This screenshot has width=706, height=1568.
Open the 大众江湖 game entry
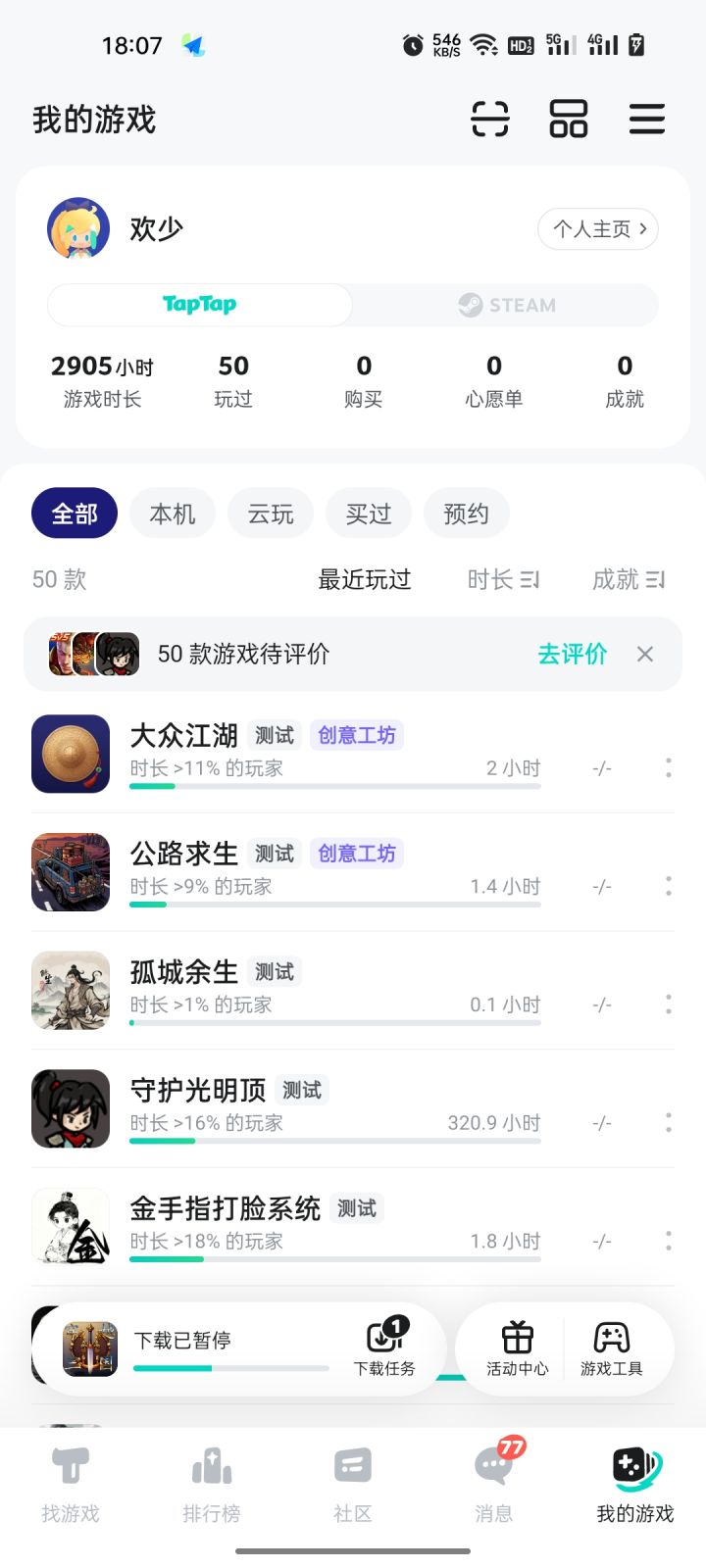[x=184, y=736]
